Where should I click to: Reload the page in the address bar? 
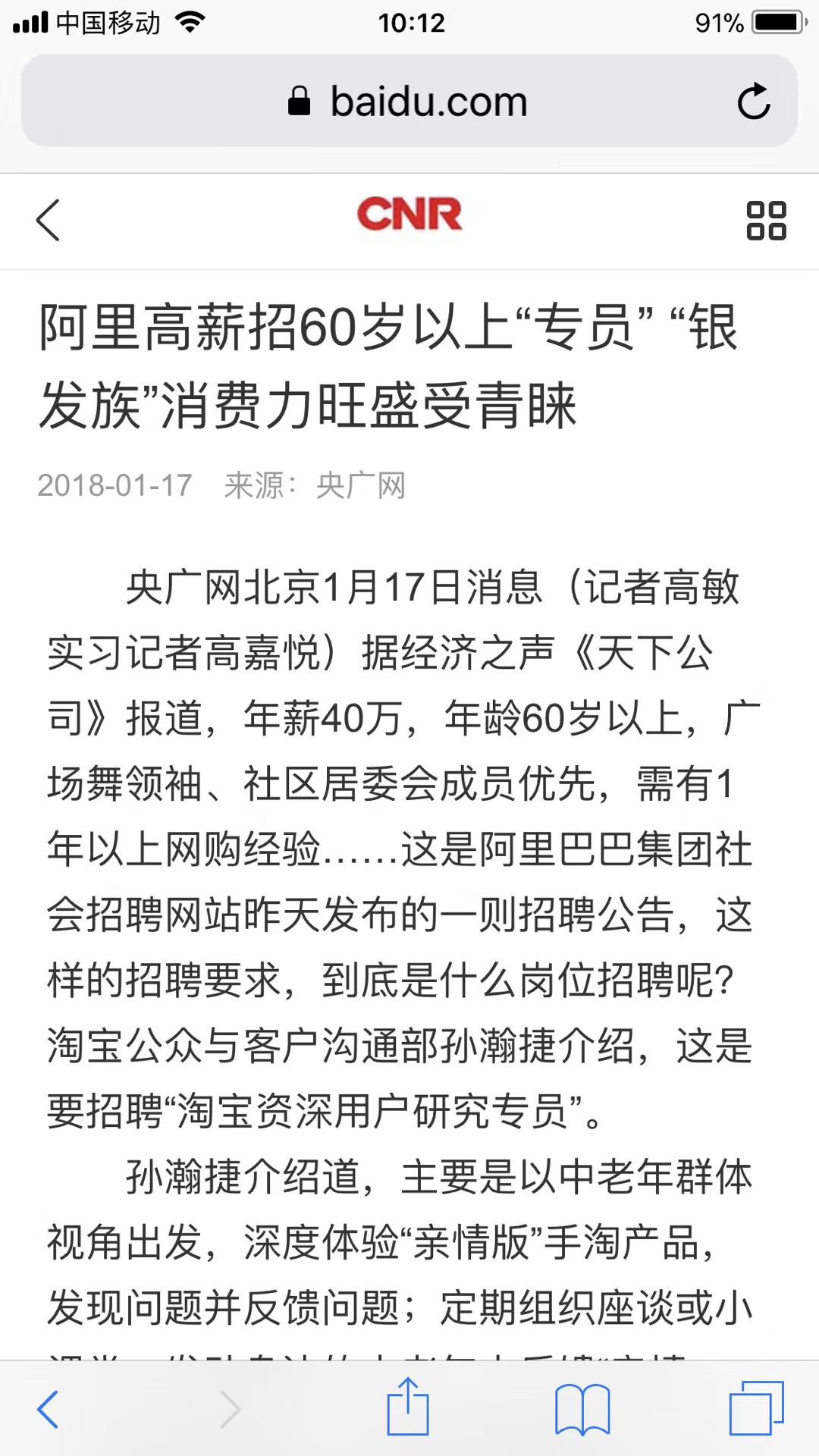tap(753, 101)
